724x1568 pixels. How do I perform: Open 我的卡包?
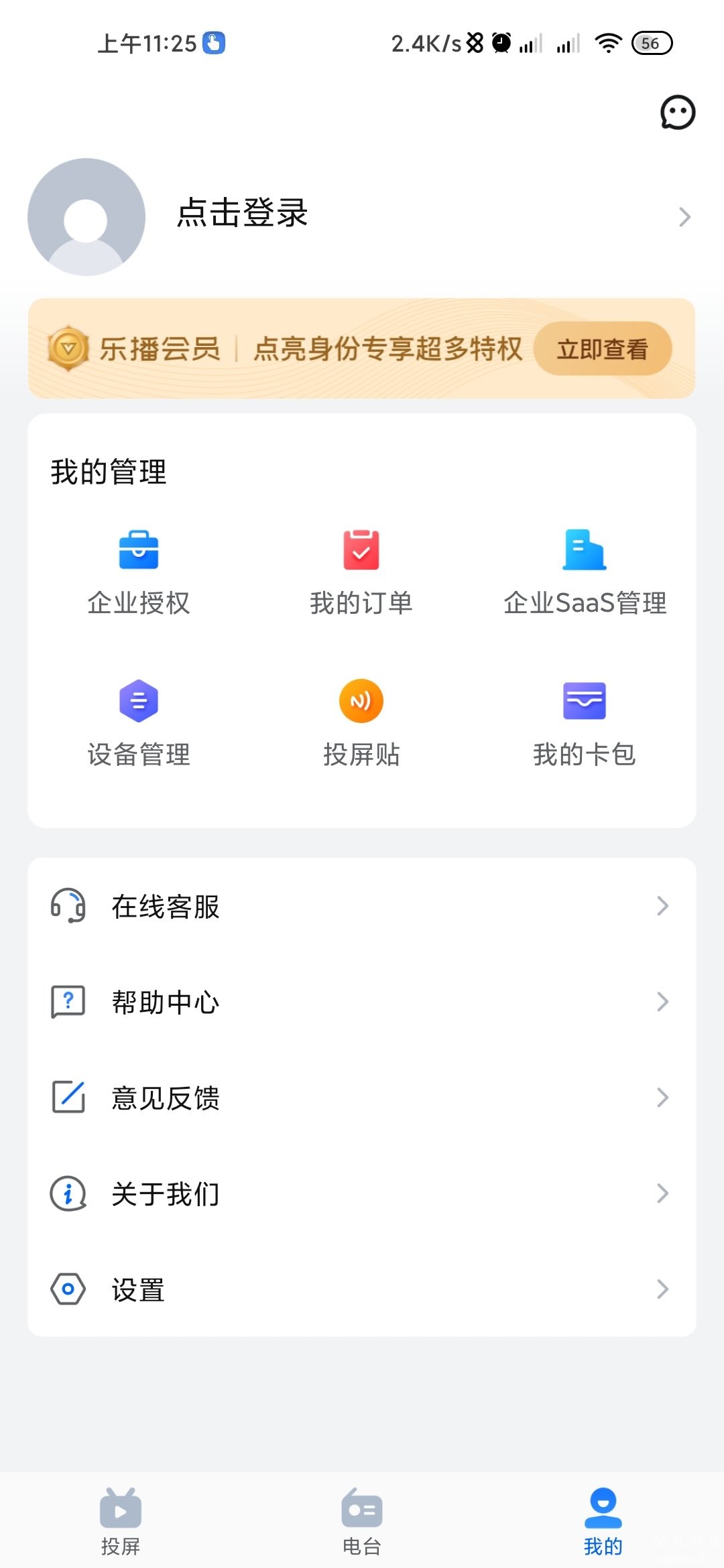pyautogui.click(x=585, y=724)
